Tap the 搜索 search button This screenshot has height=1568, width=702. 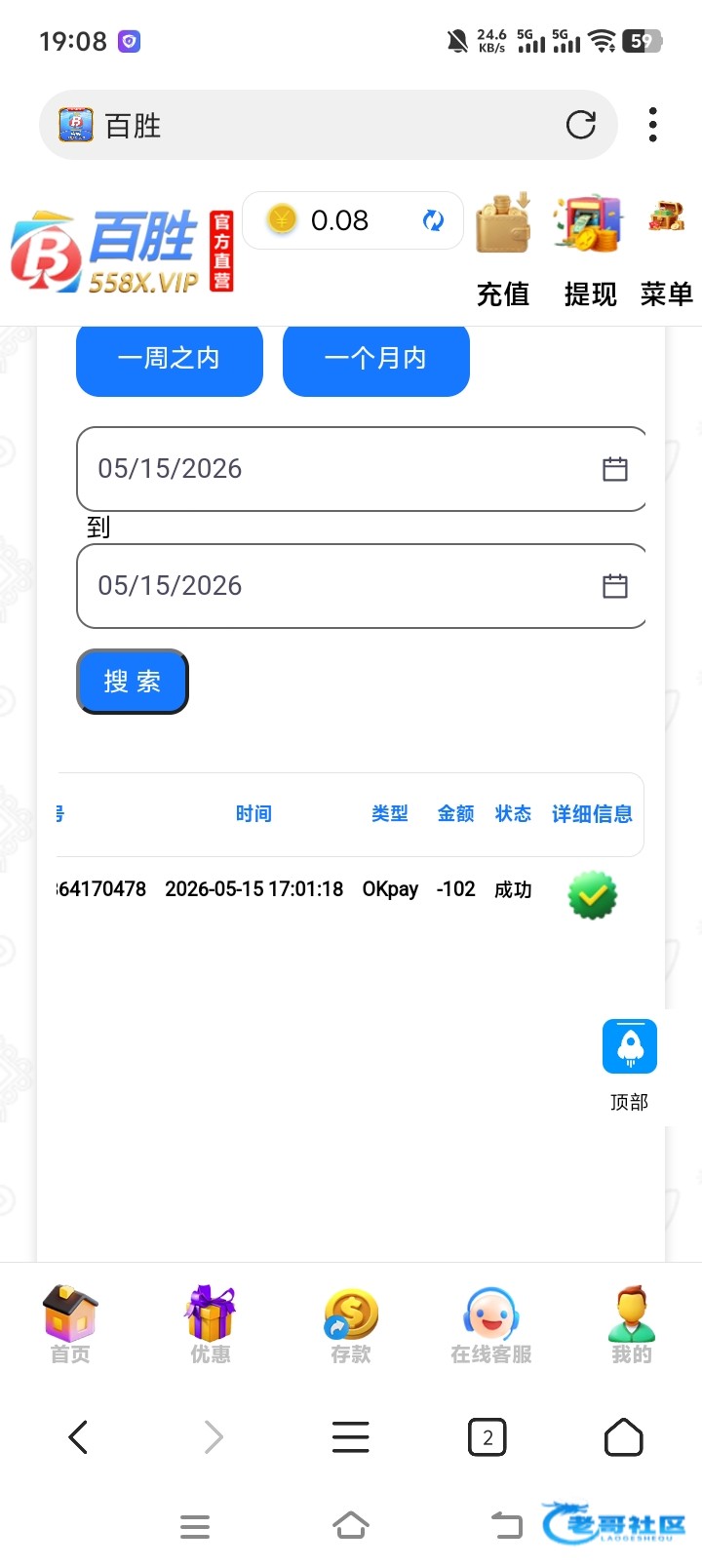(133, 682)
